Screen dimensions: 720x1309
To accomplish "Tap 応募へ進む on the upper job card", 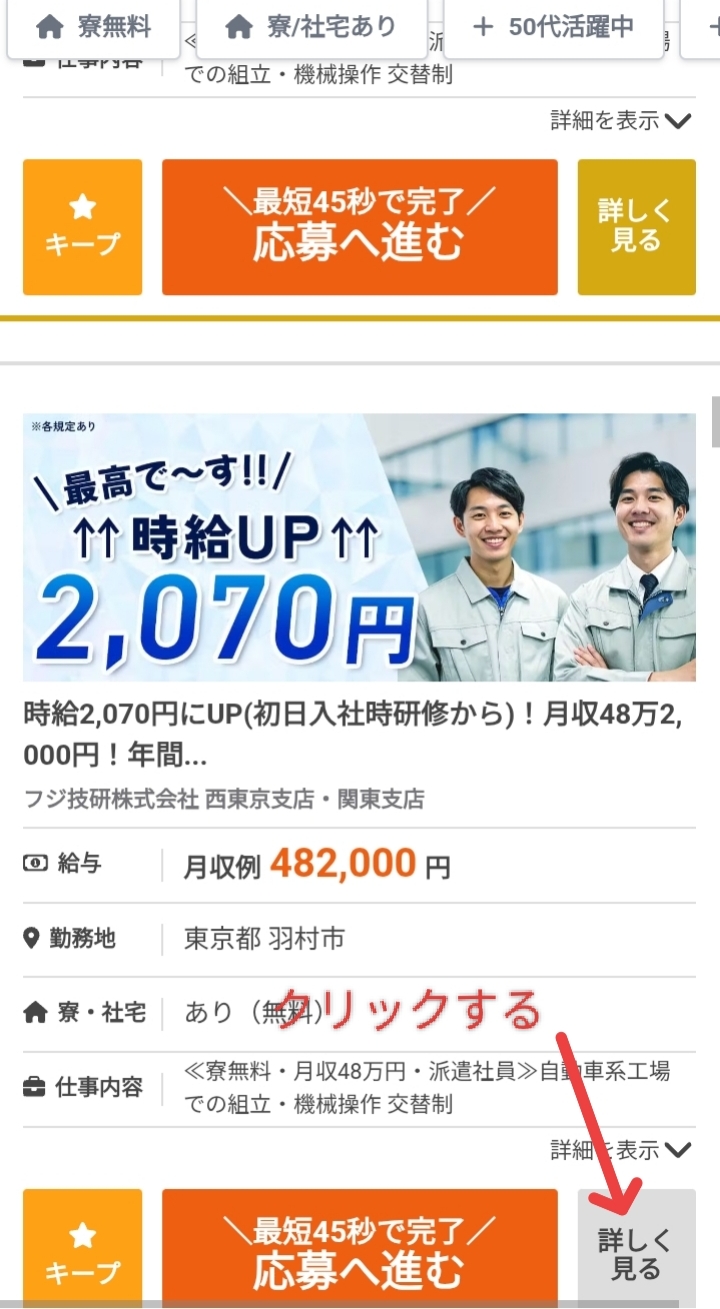I will pos(360,227).
